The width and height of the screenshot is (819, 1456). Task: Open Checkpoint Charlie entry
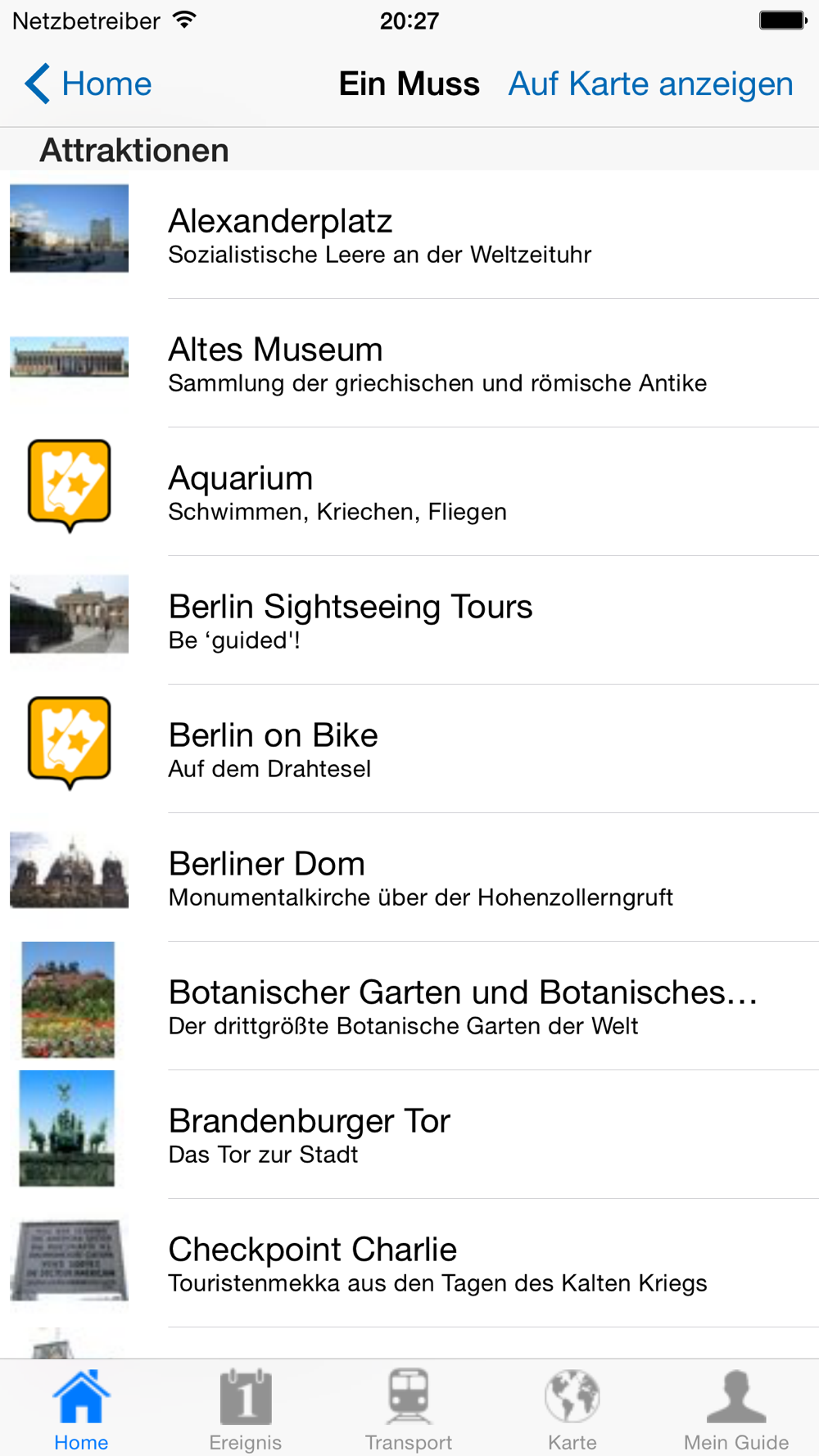tap(409, 1264)
